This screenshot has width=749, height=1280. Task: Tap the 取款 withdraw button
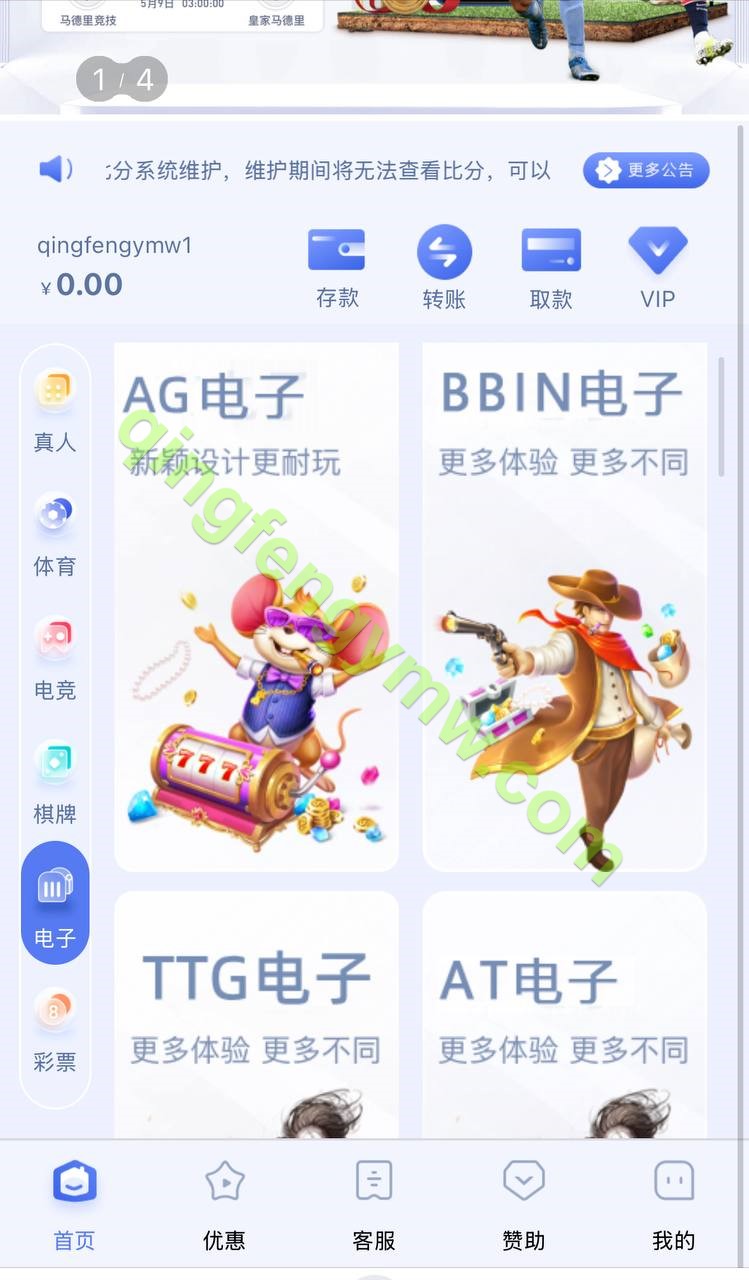(x=551, y=268)
